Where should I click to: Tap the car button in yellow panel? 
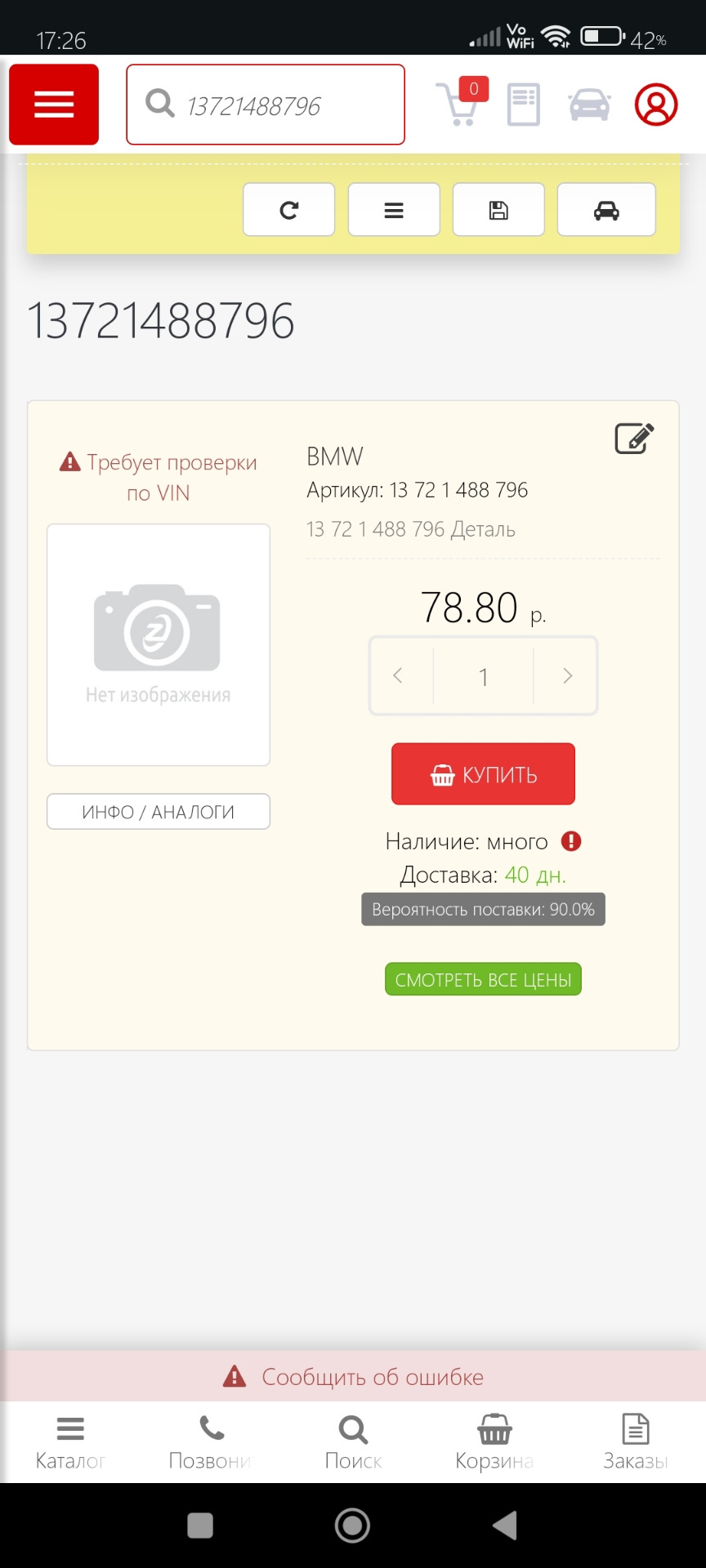coord(605,210)
